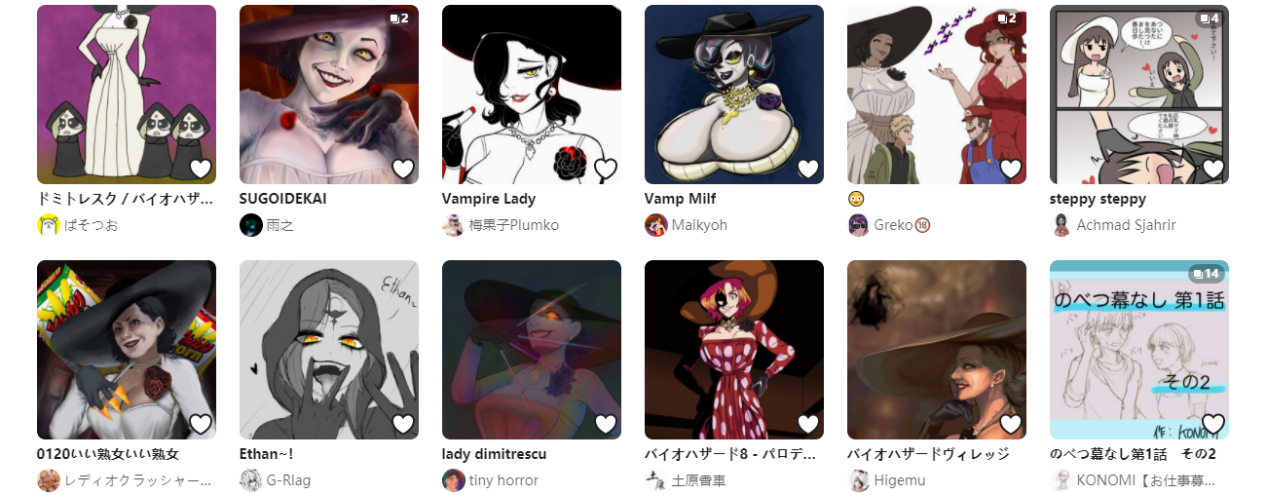Like the Ethan~! artwork

point(403,424)
